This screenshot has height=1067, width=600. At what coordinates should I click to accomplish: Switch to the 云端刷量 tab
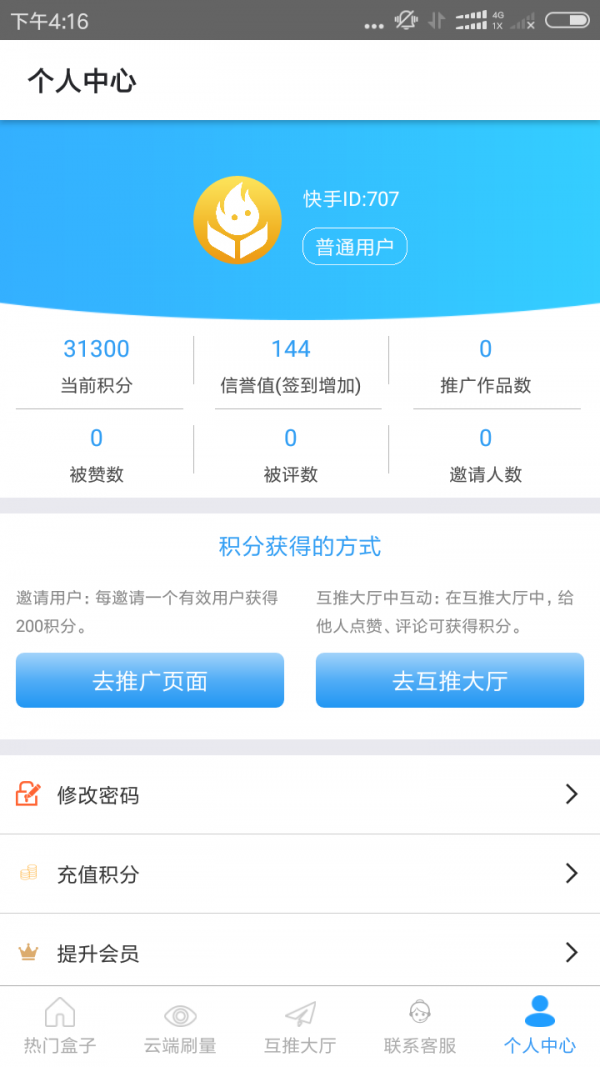180,1026
